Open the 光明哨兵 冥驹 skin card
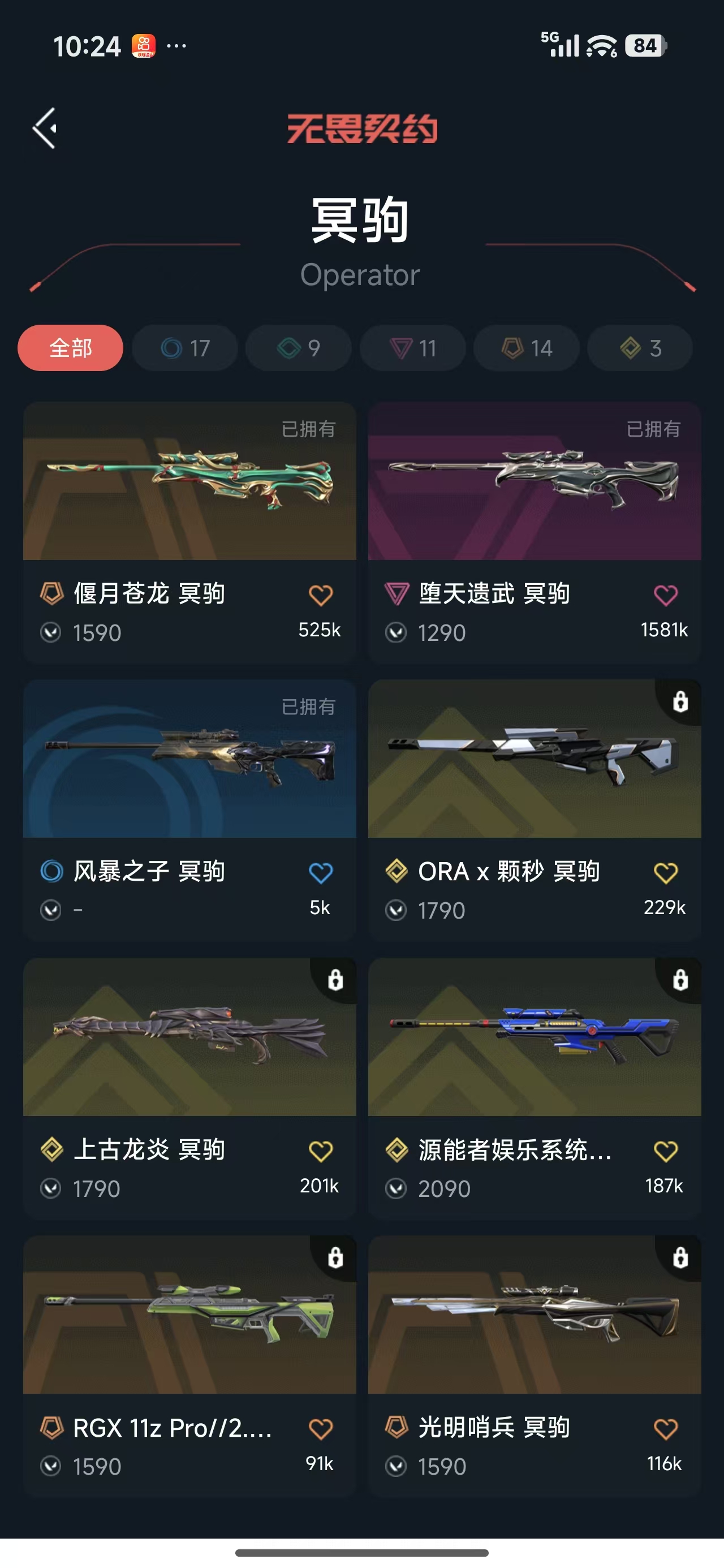This screenshot has height=1568, width=724. coord(535,1366)
